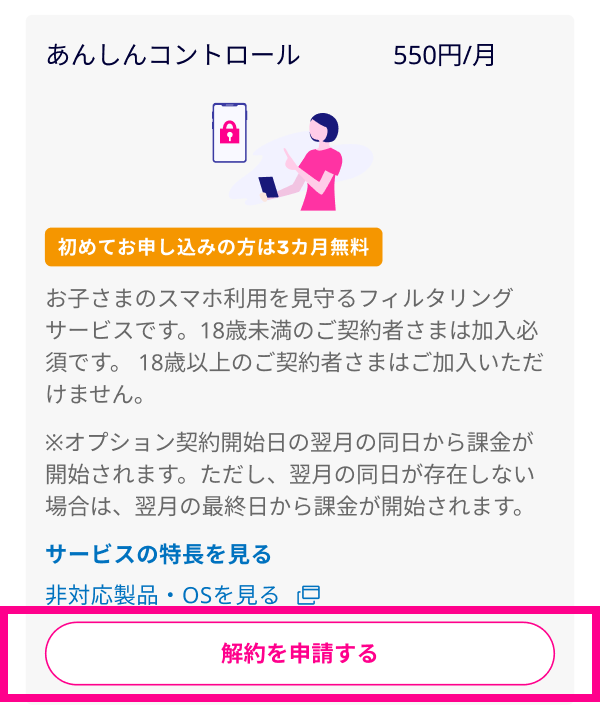600x720 pixels.
Task: Tap the 解約を申請する button
Action: tap(299, 653)
